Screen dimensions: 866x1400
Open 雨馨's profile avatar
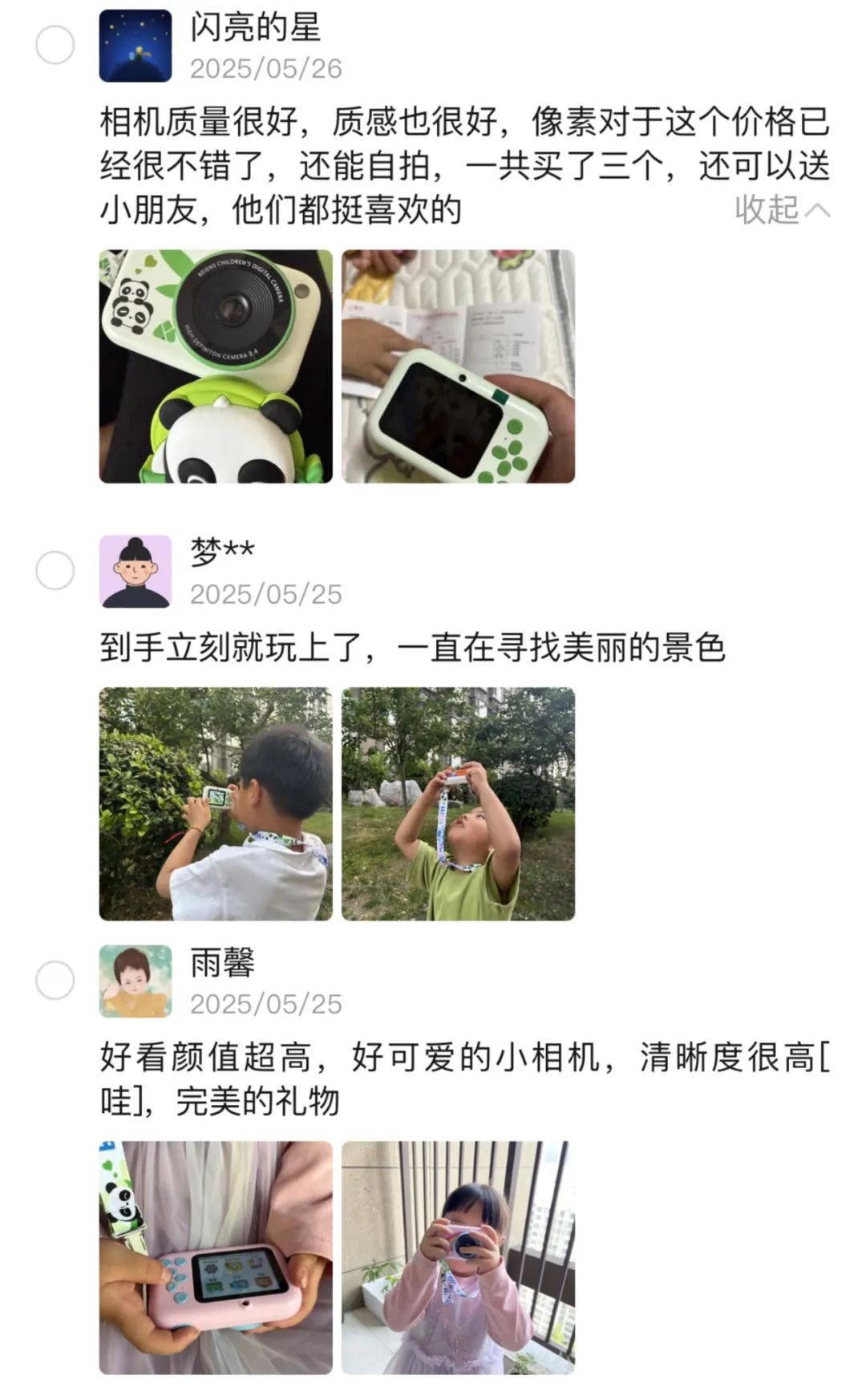[x=136, y=981]
